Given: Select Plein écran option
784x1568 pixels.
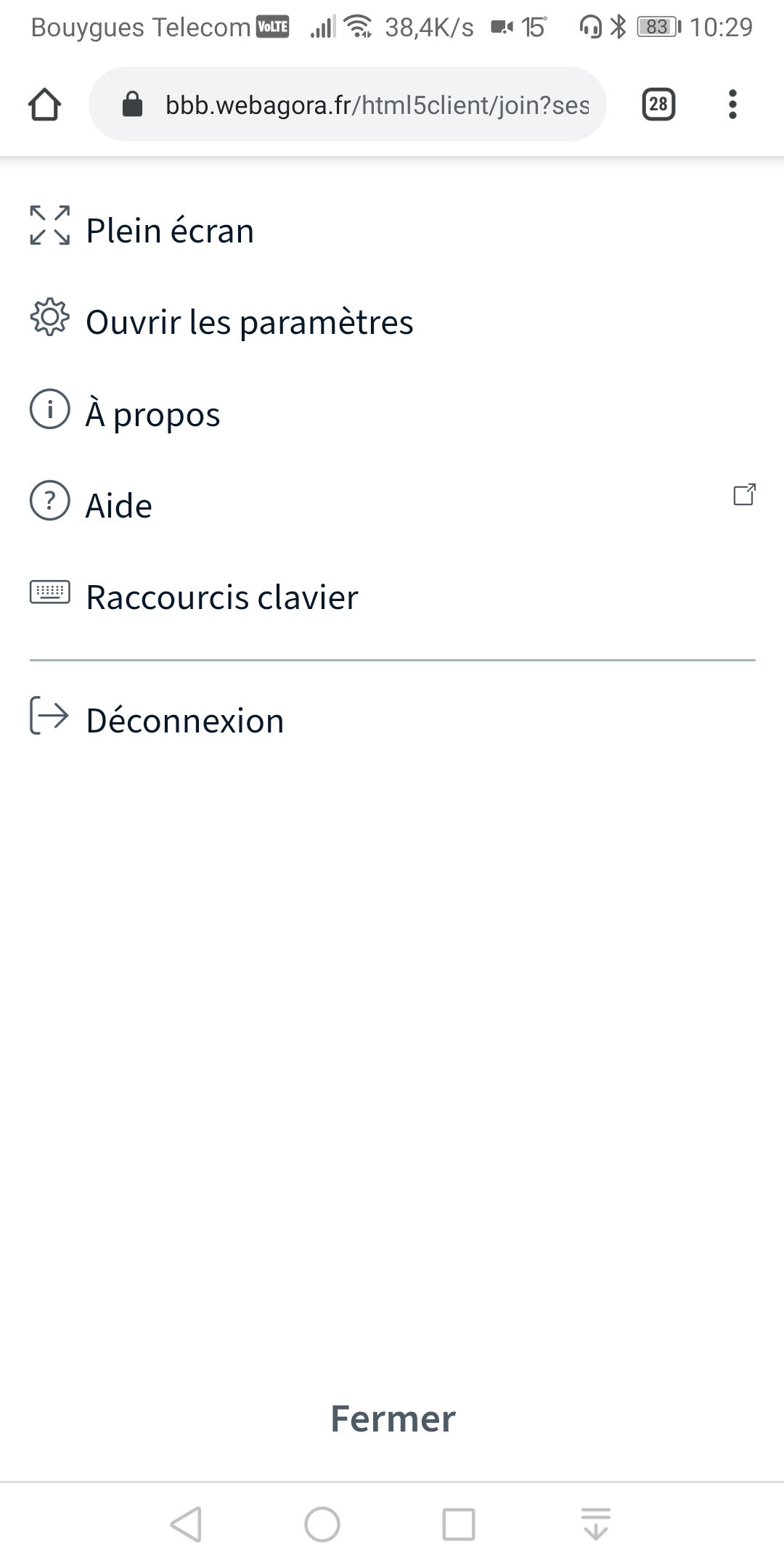Looking at the screenshot, I should tap(392, 230).
